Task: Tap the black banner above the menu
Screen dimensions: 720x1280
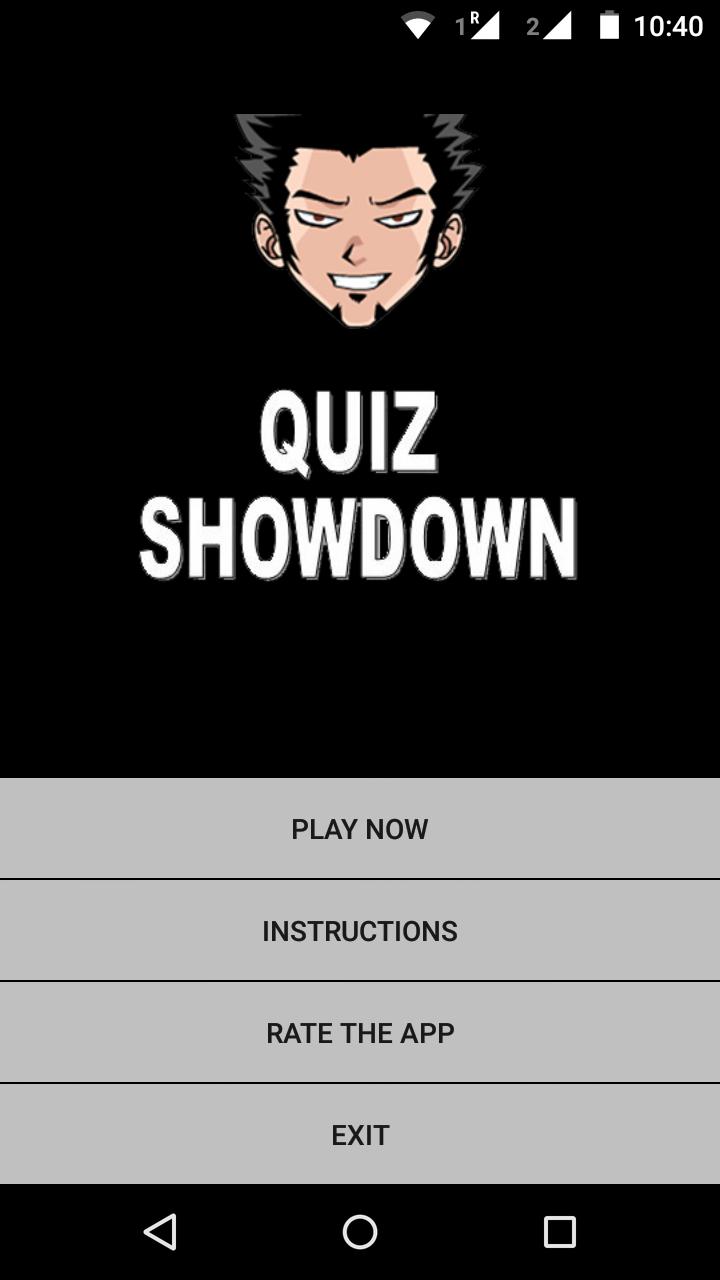Action: click(x=360, y=690)
